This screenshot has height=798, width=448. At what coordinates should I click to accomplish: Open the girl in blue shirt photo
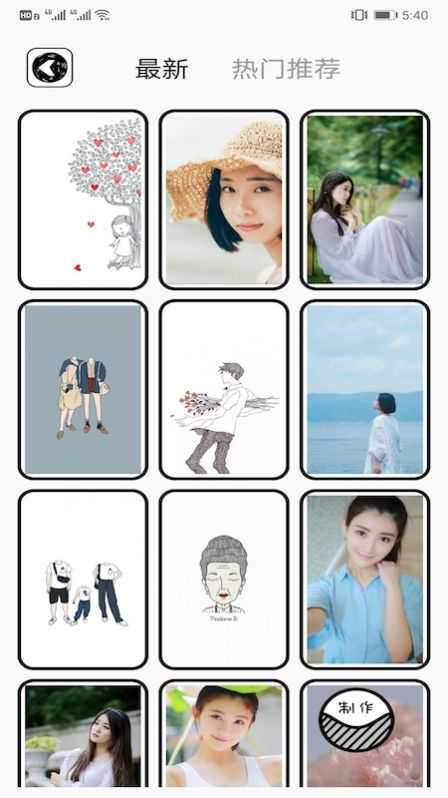point(365,579)
